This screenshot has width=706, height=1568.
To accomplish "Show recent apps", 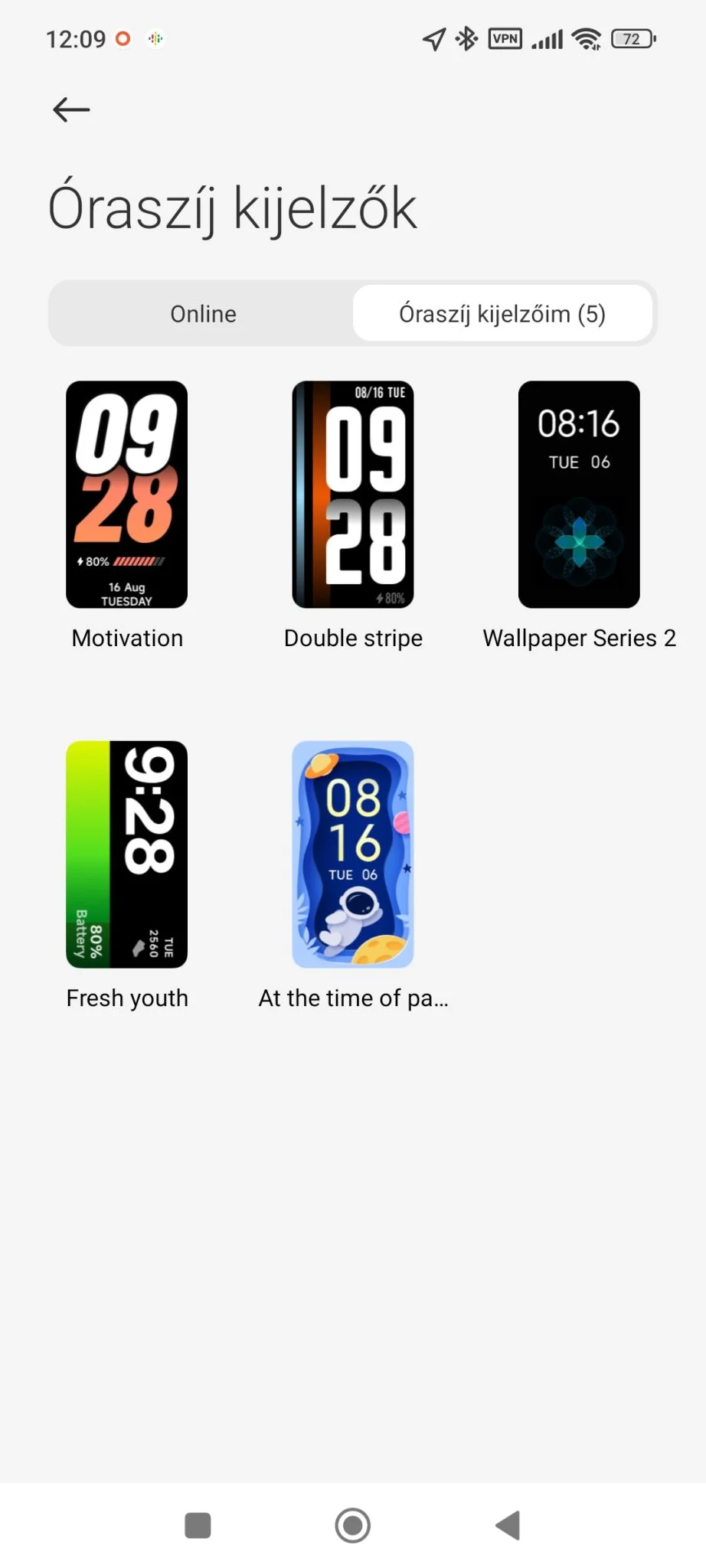I will 198,1525.
